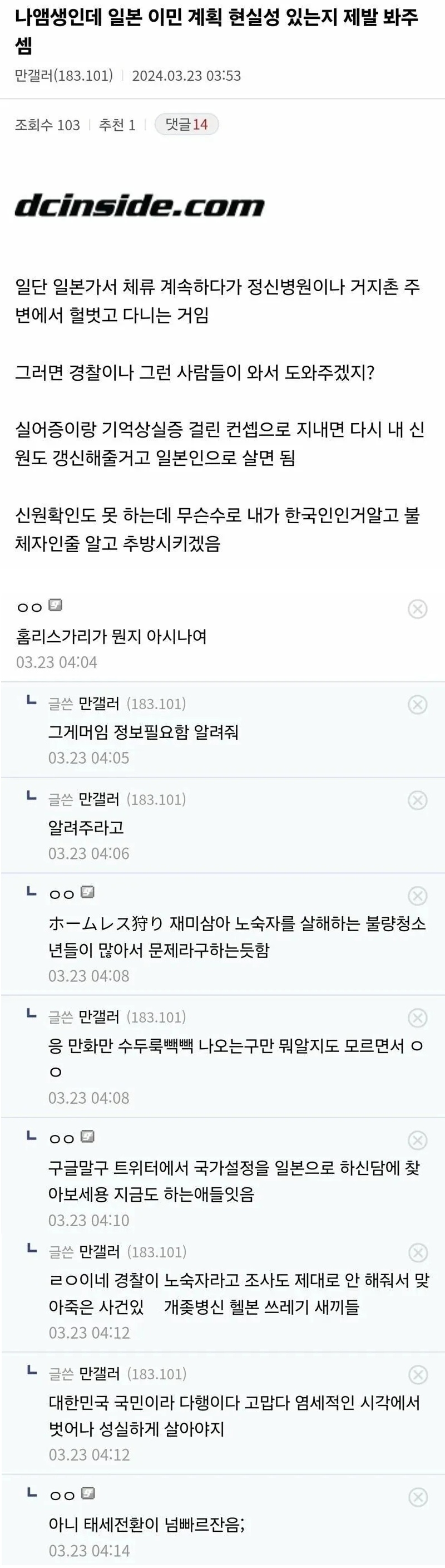The width and height of the screenshot is (445, 1568).
Task: Tap the X on the 'ホームレス狩り' reply
Action: pyautogui.click(x=417, y=896)
